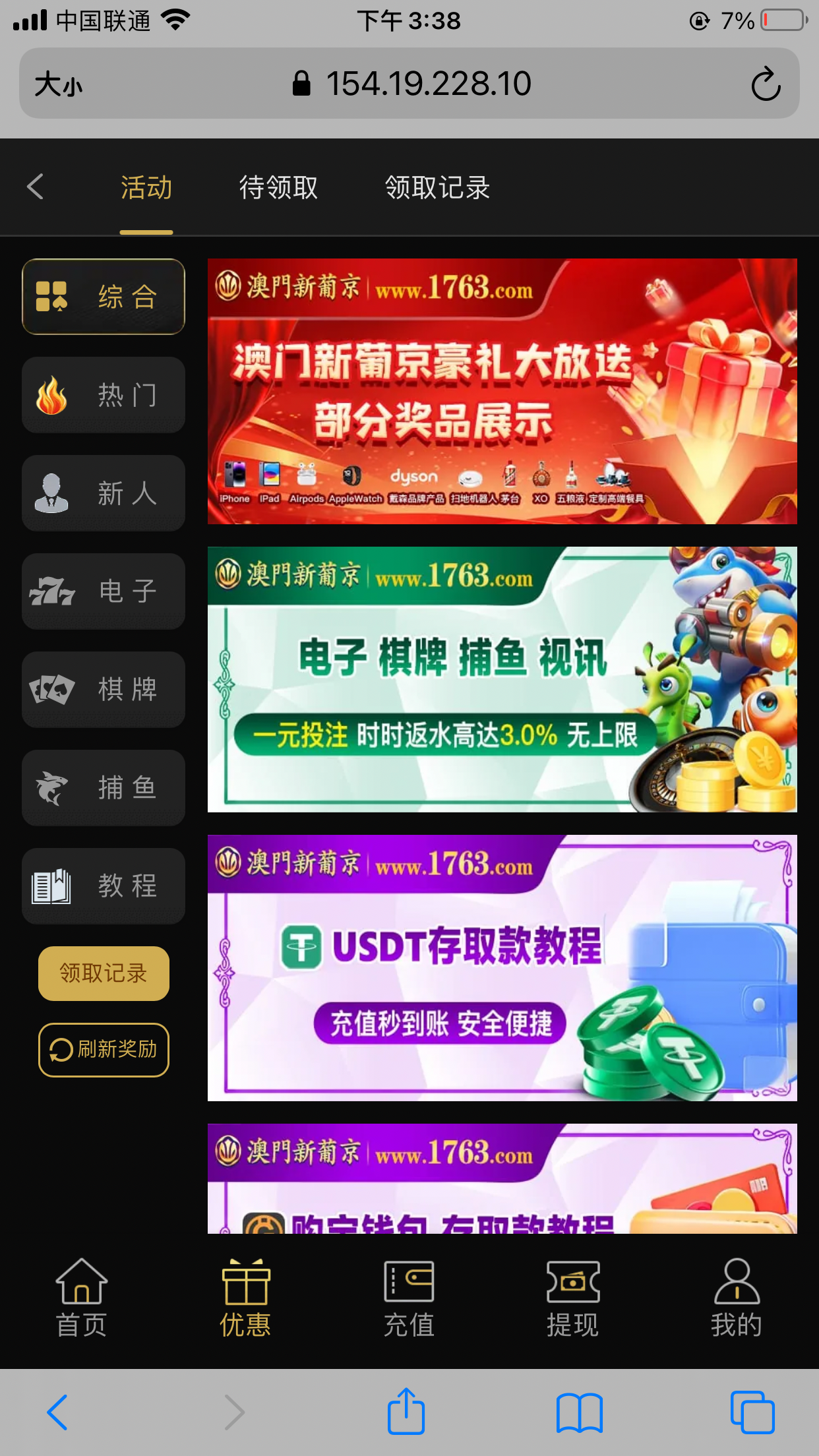This screenshot has height=1456, width=819.
Task: Open the 提现 tab
Action: pos(572,1298)
